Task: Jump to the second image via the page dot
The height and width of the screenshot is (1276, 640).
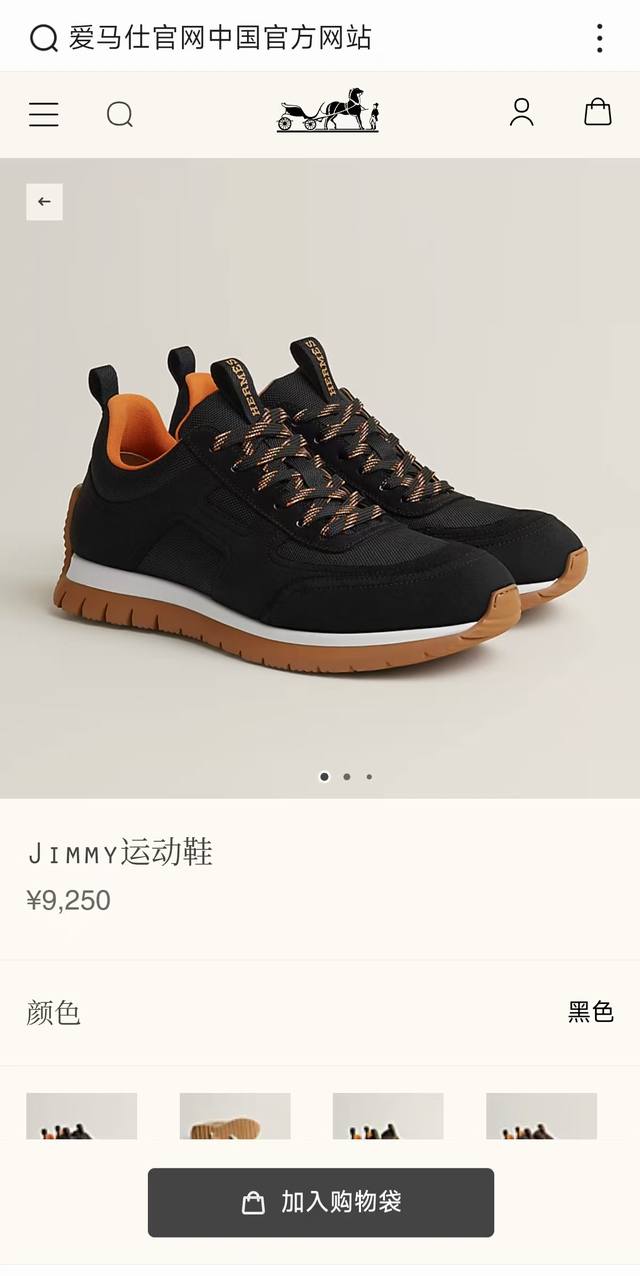Action: coord(347,776)
